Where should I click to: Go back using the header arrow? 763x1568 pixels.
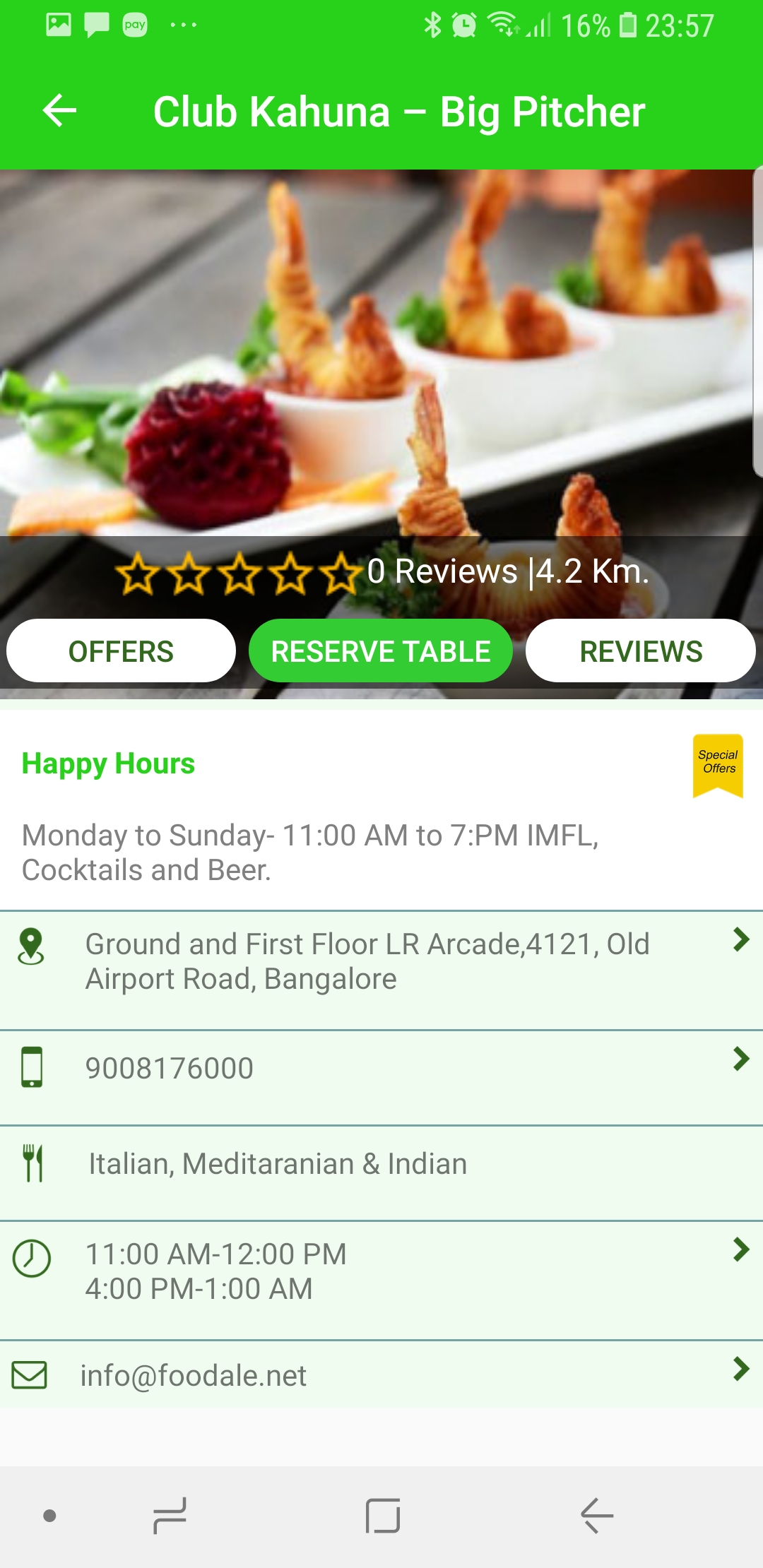tap(60, 111)
